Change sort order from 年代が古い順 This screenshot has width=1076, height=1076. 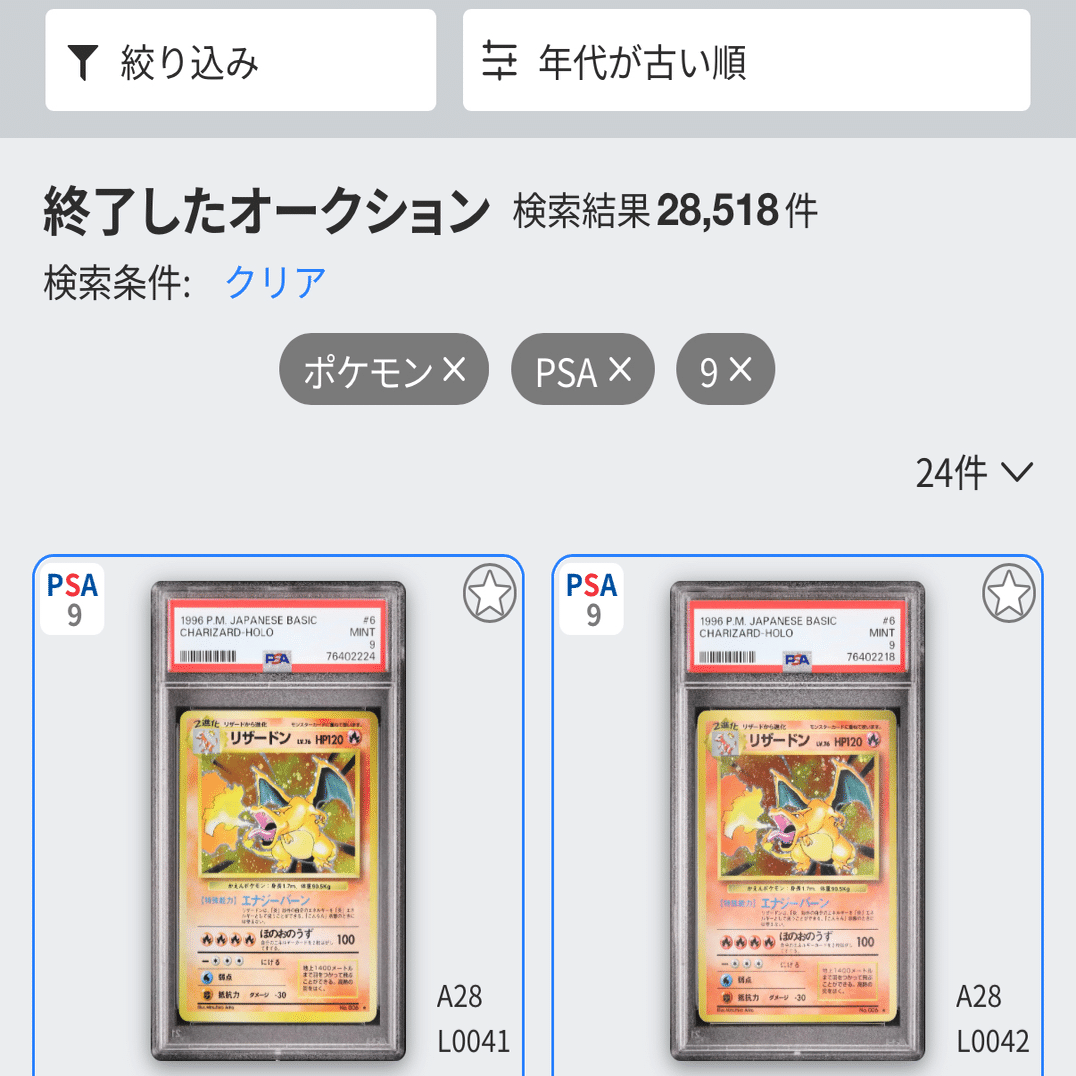tap(746, 60)
